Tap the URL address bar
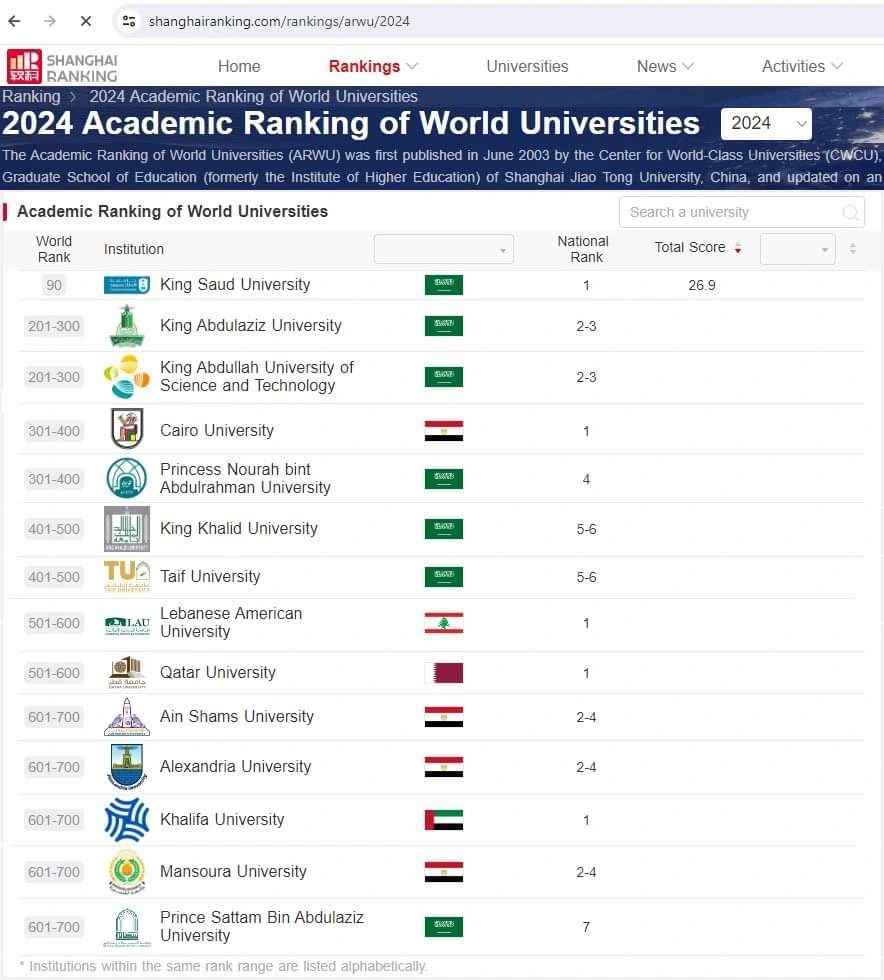884x980 pixels. 400,21
